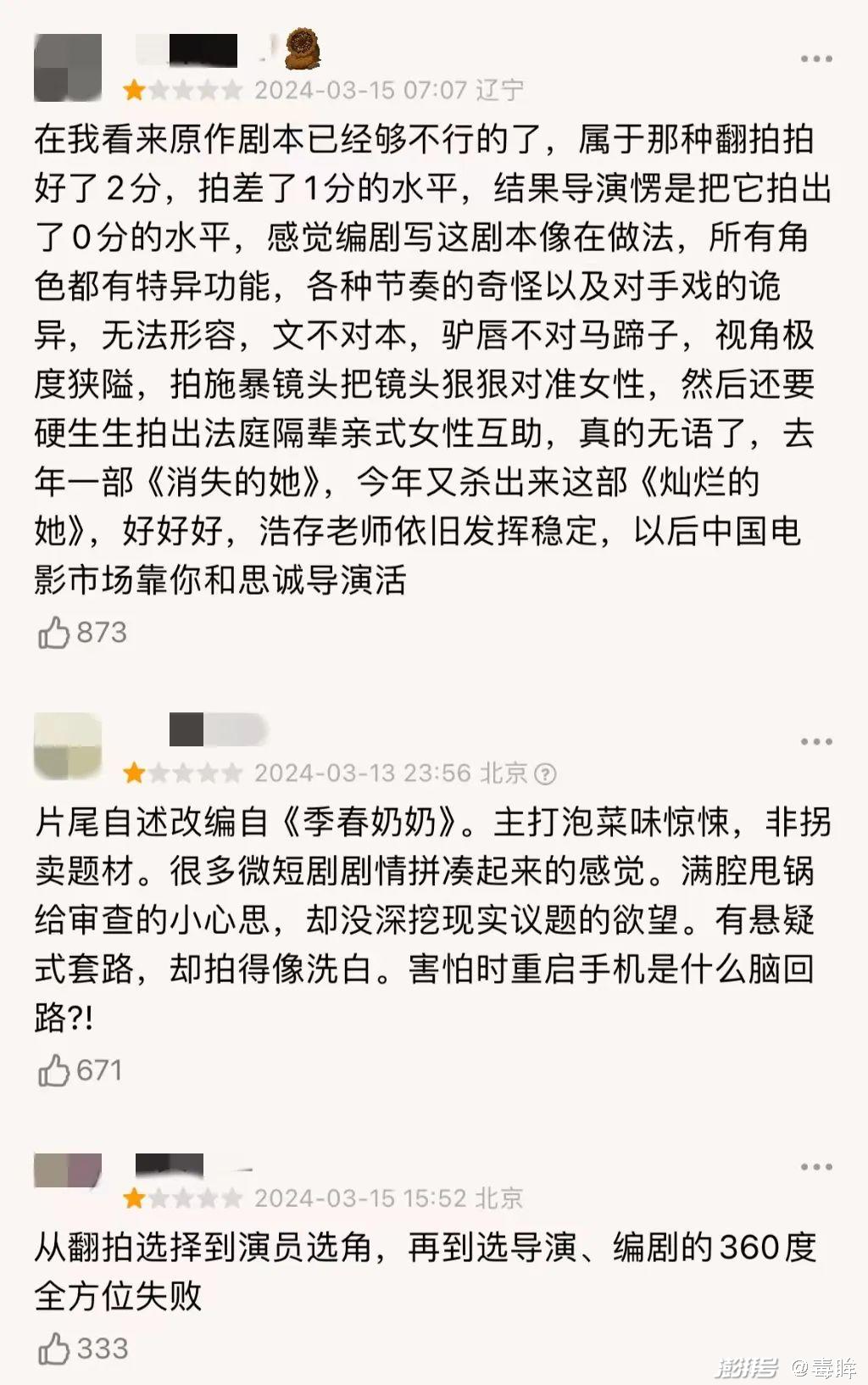
Task: Open the overflow menu on the 15:52 review
Action: 815,1167
